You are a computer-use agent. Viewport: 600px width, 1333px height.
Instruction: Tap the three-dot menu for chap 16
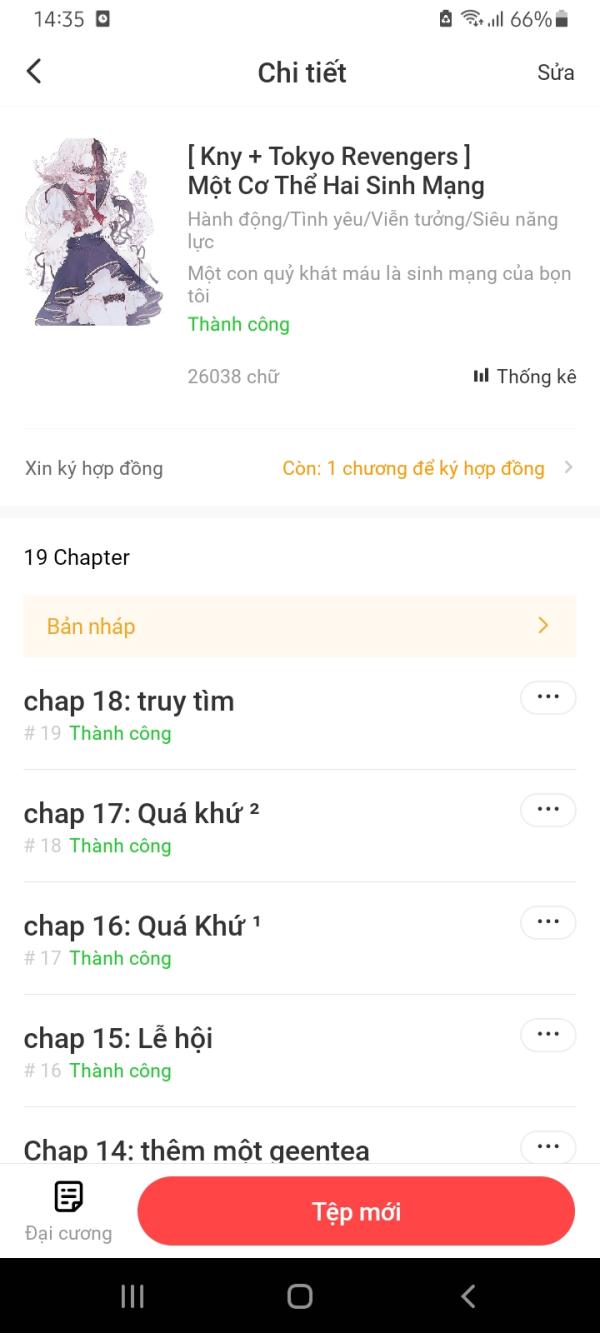548,922
